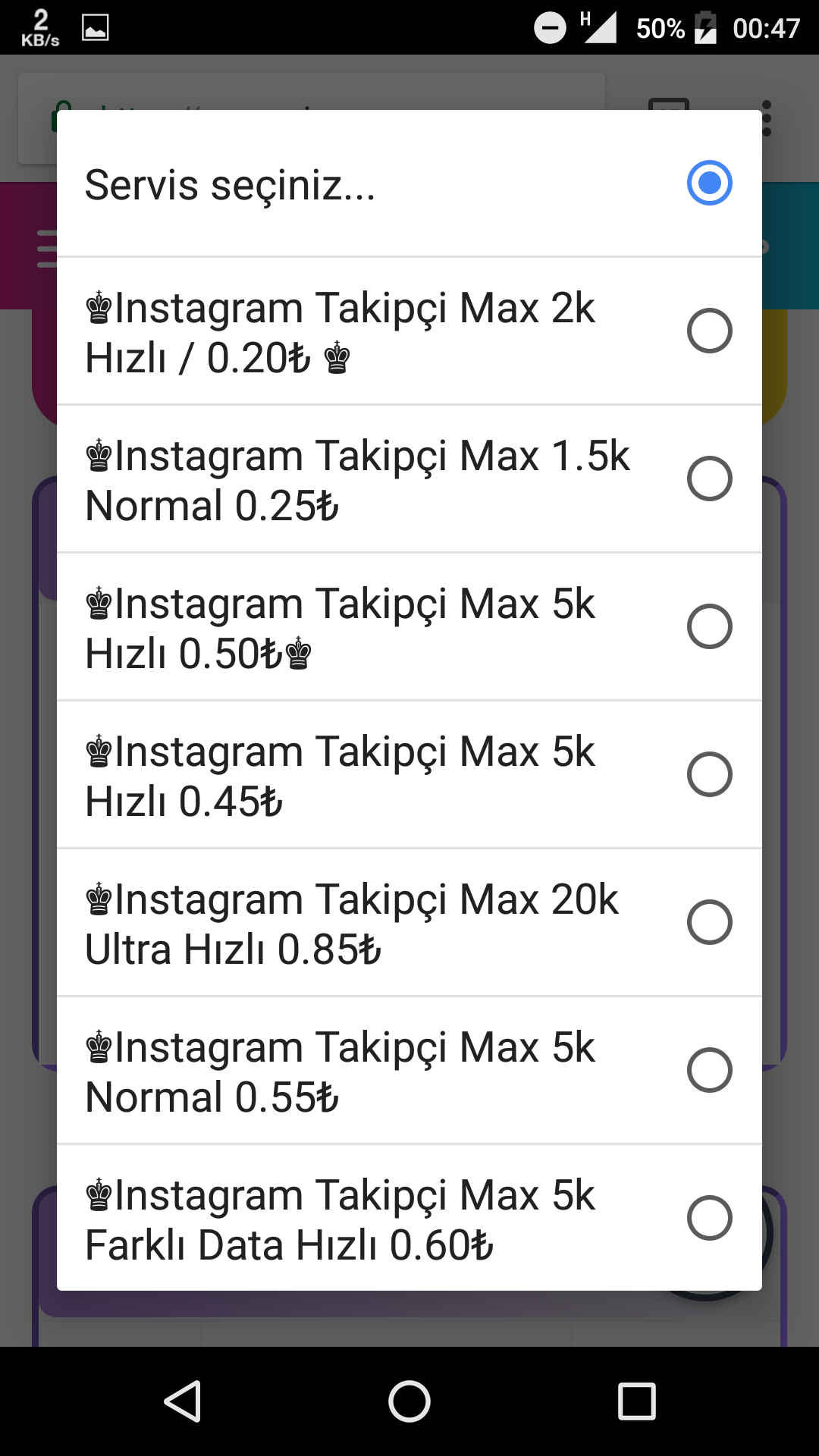
Task: Choose Max 5k Farklı Data Hızlı 0.60₺
Action: click(x=409, y=1219)
